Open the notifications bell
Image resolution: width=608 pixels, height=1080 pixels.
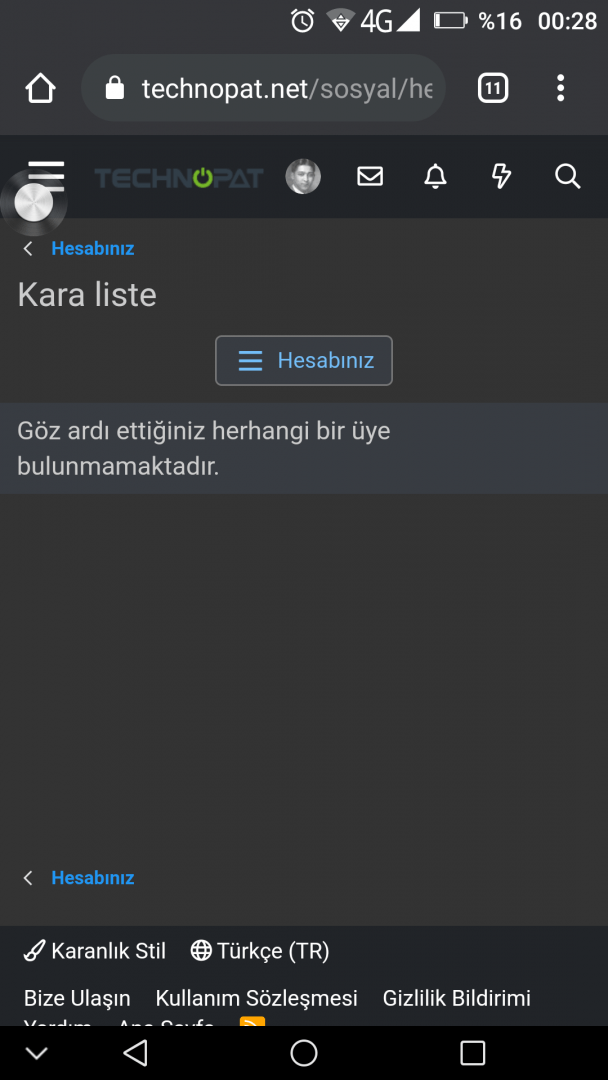pos(435,177)
